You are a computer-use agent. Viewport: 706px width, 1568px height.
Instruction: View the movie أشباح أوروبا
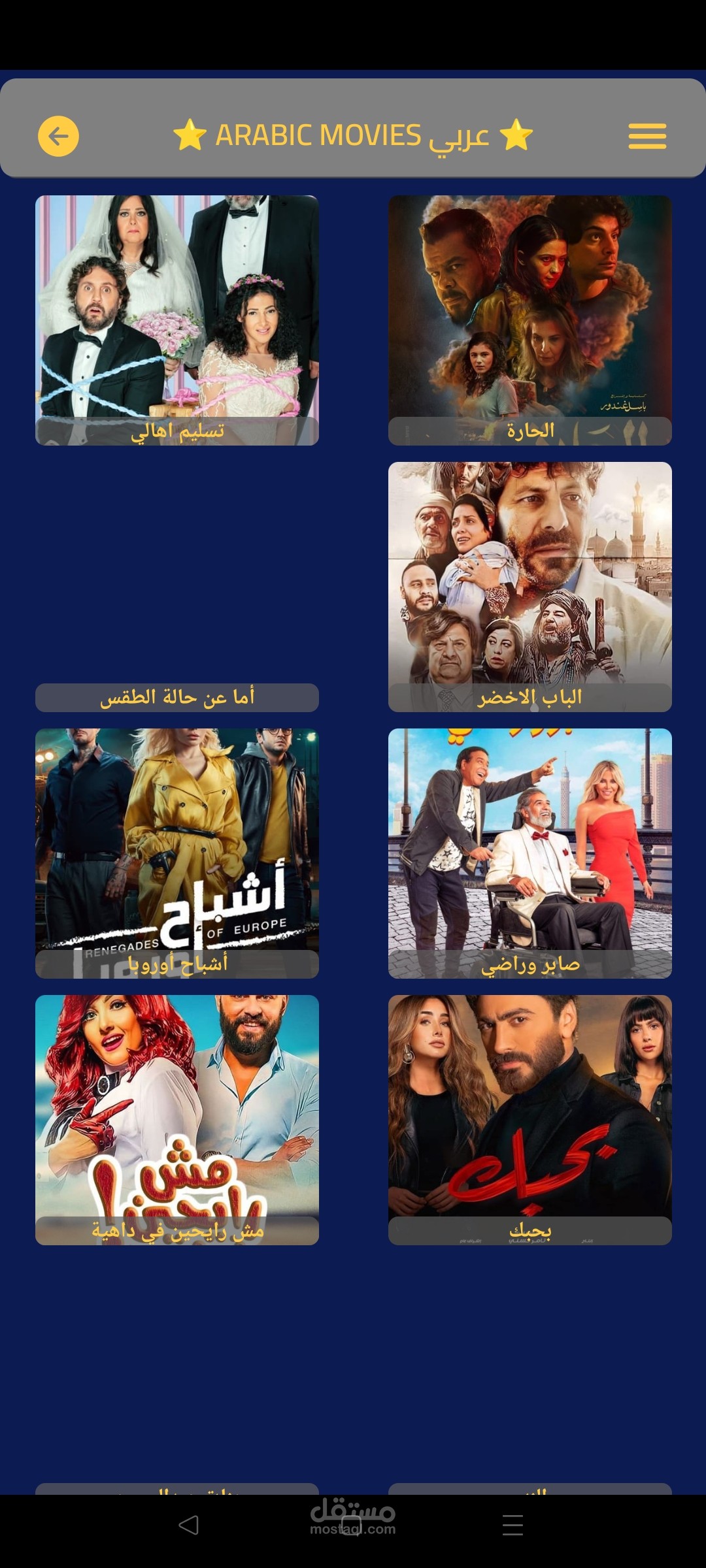point(177,853)
